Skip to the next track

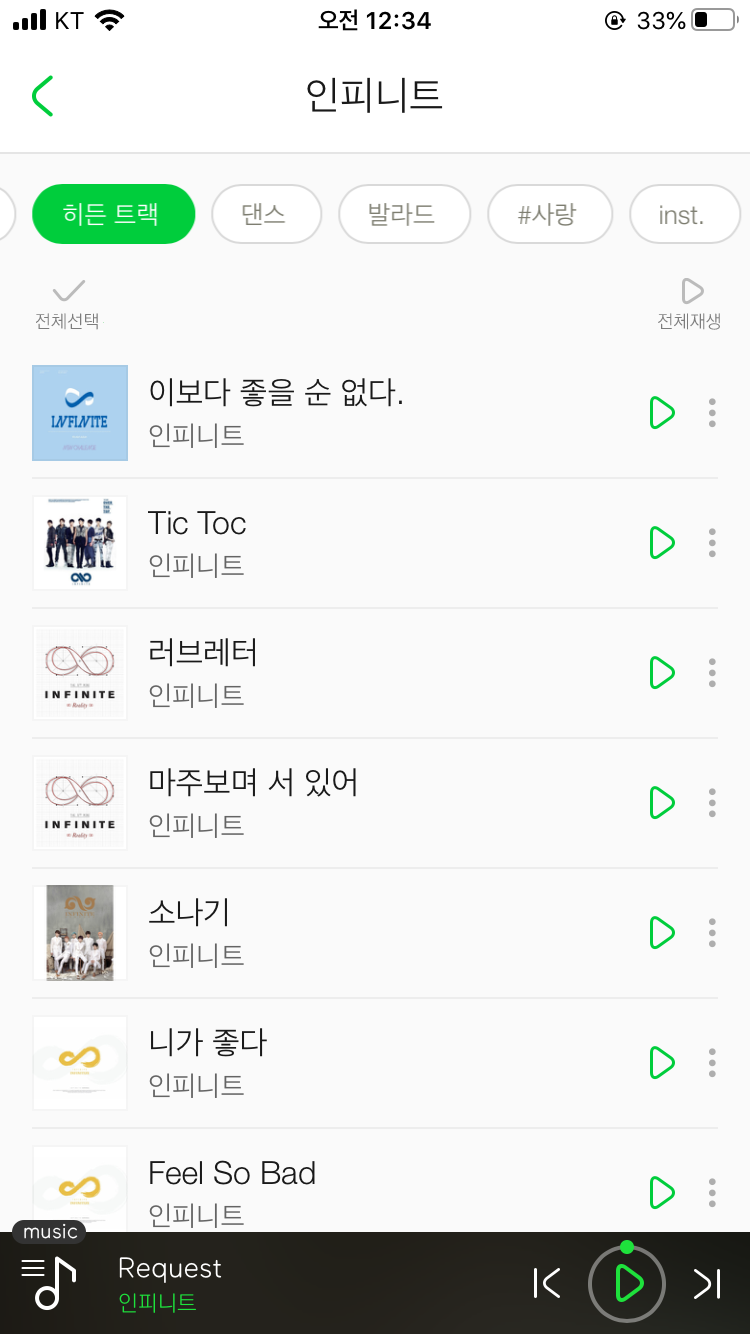[x=707, y=1283]
